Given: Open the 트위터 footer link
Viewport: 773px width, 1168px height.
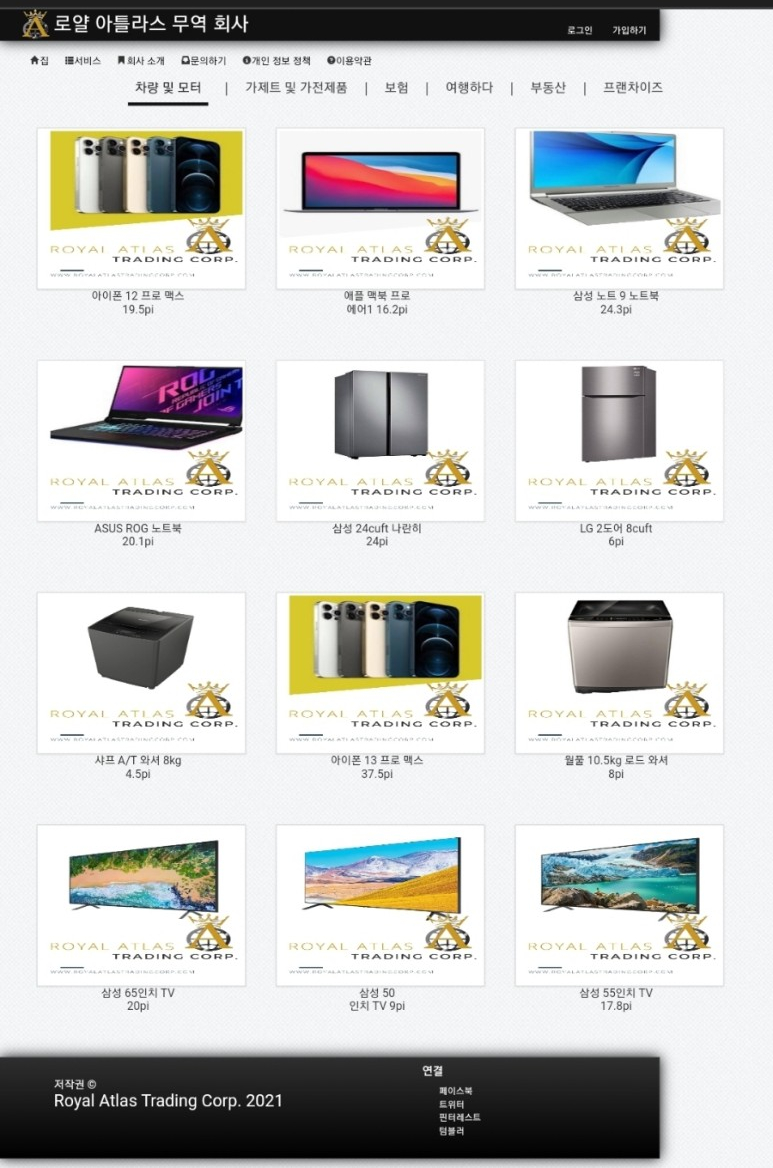Looking at the screenshot, I should [451, 1104].
